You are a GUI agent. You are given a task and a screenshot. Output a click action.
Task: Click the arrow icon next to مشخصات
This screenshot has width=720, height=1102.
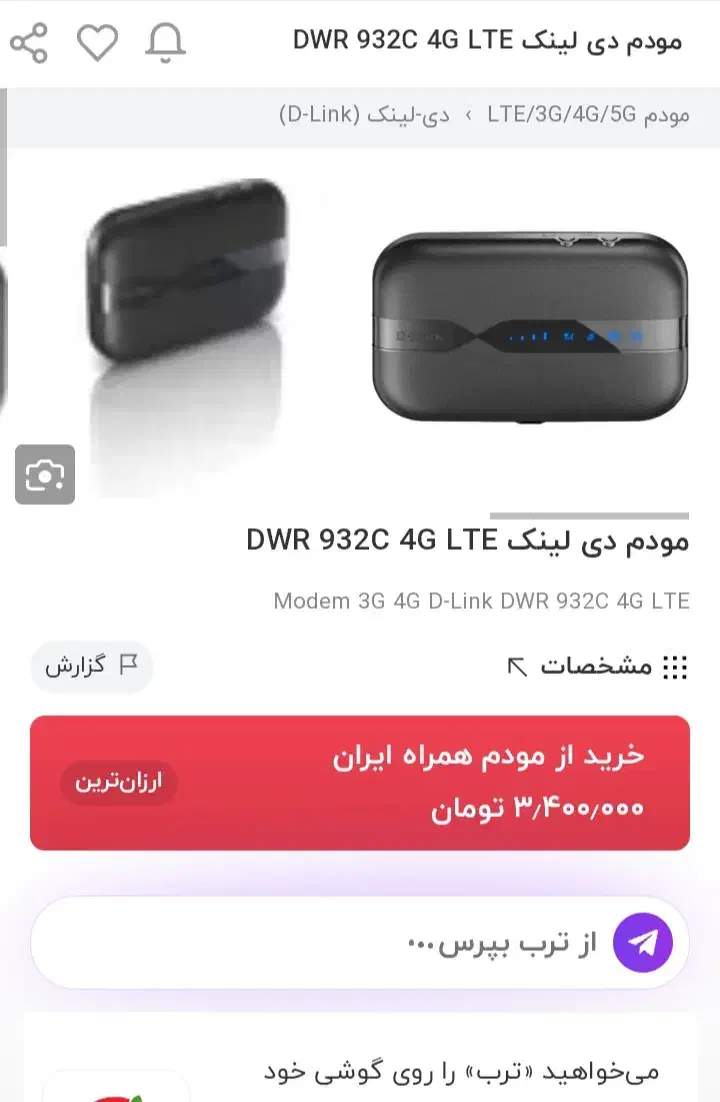point(517,666)
